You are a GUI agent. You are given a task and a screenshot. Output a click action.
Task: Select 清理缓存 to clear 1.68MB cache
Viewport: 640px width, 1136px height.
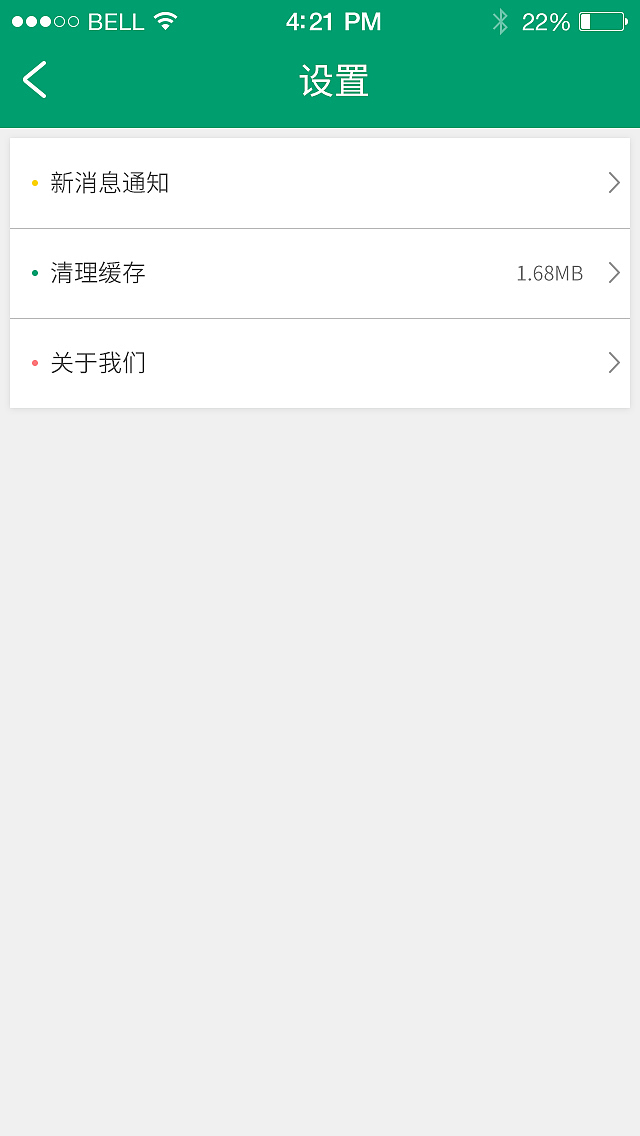pos(320,273)
